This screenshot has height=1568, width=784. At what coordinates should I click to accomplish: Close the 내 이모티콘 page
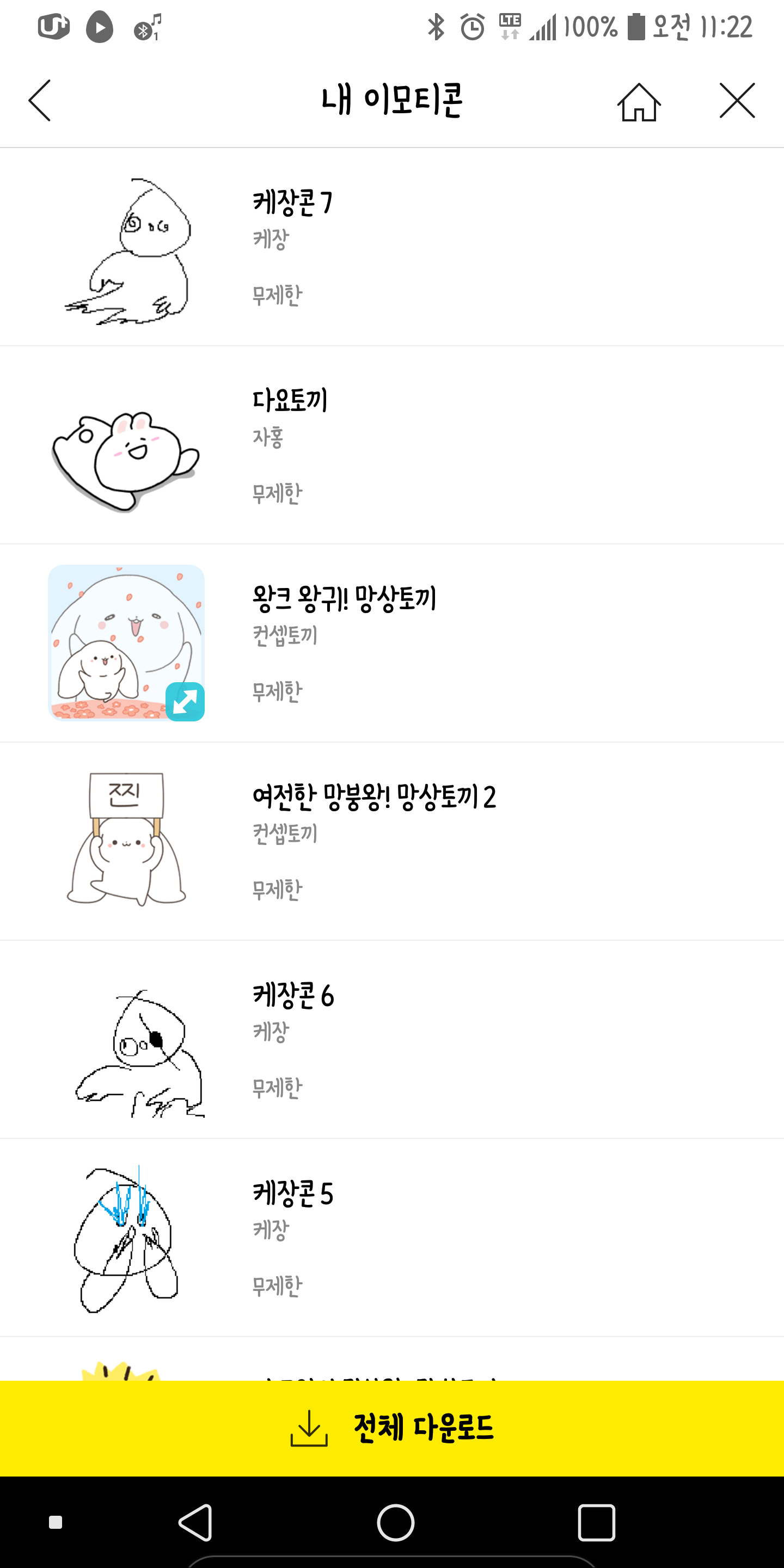click(x=737, y=100)
